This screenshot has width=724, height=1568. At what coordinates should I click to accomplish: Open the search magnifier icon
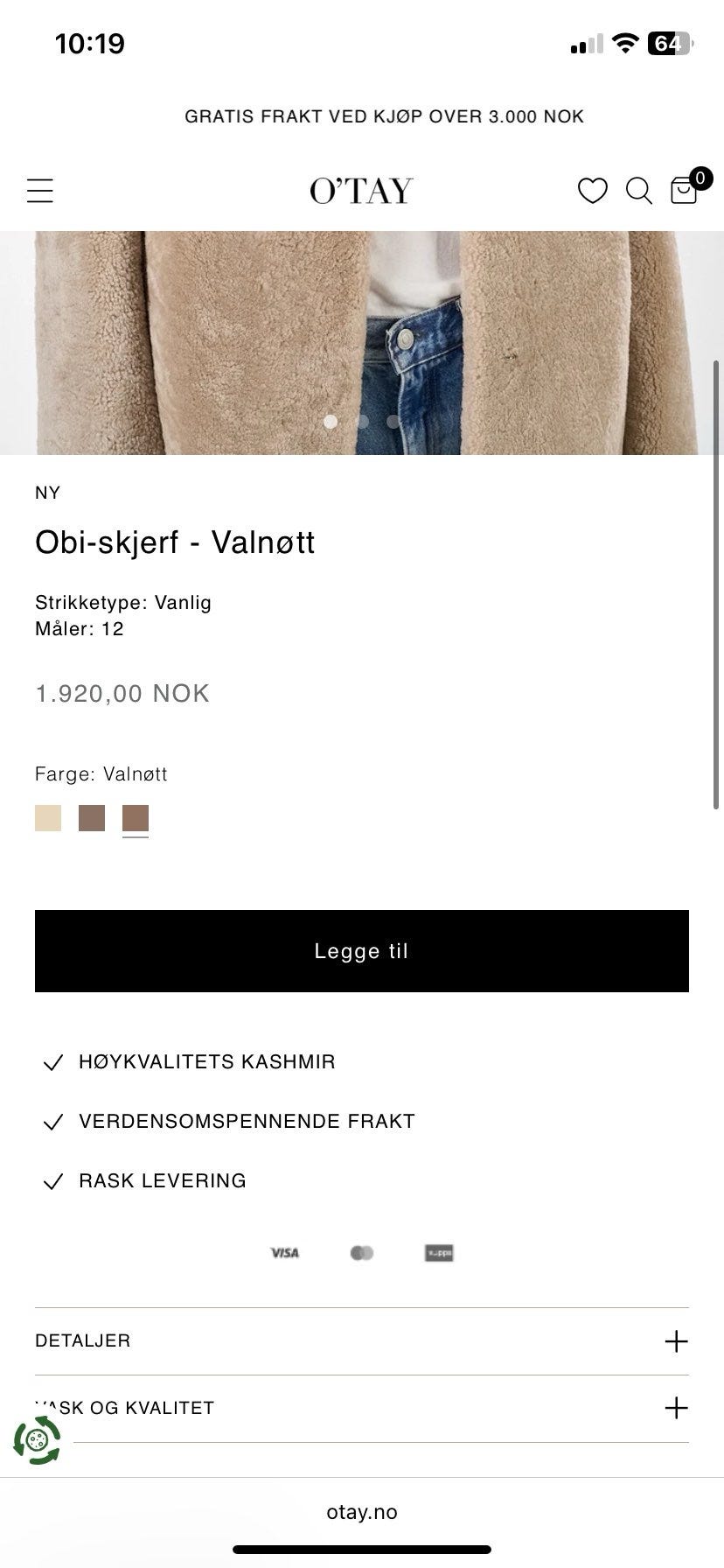point(638,190)
